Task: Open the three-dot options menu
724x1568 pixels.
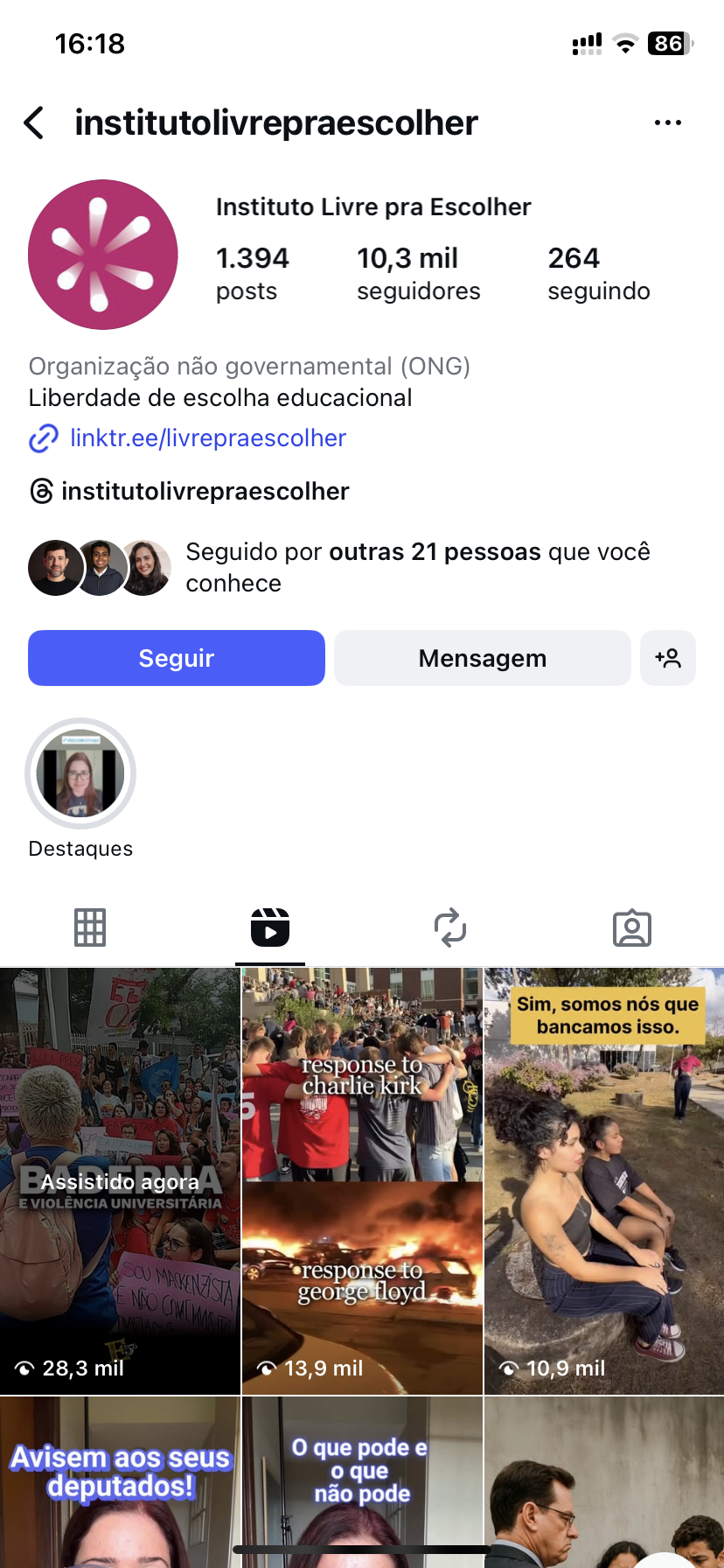Action: 667,123
